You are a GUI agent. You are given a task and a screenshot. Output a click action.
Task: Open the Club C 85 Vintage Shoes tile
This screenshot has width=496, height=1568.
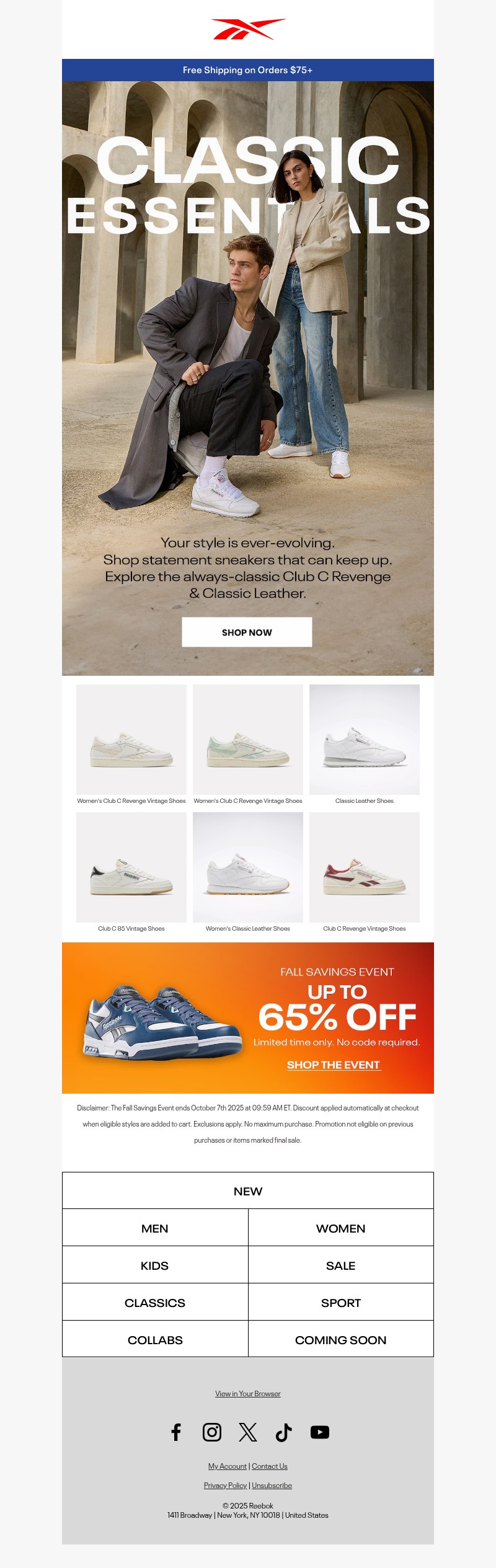point(131,867)
